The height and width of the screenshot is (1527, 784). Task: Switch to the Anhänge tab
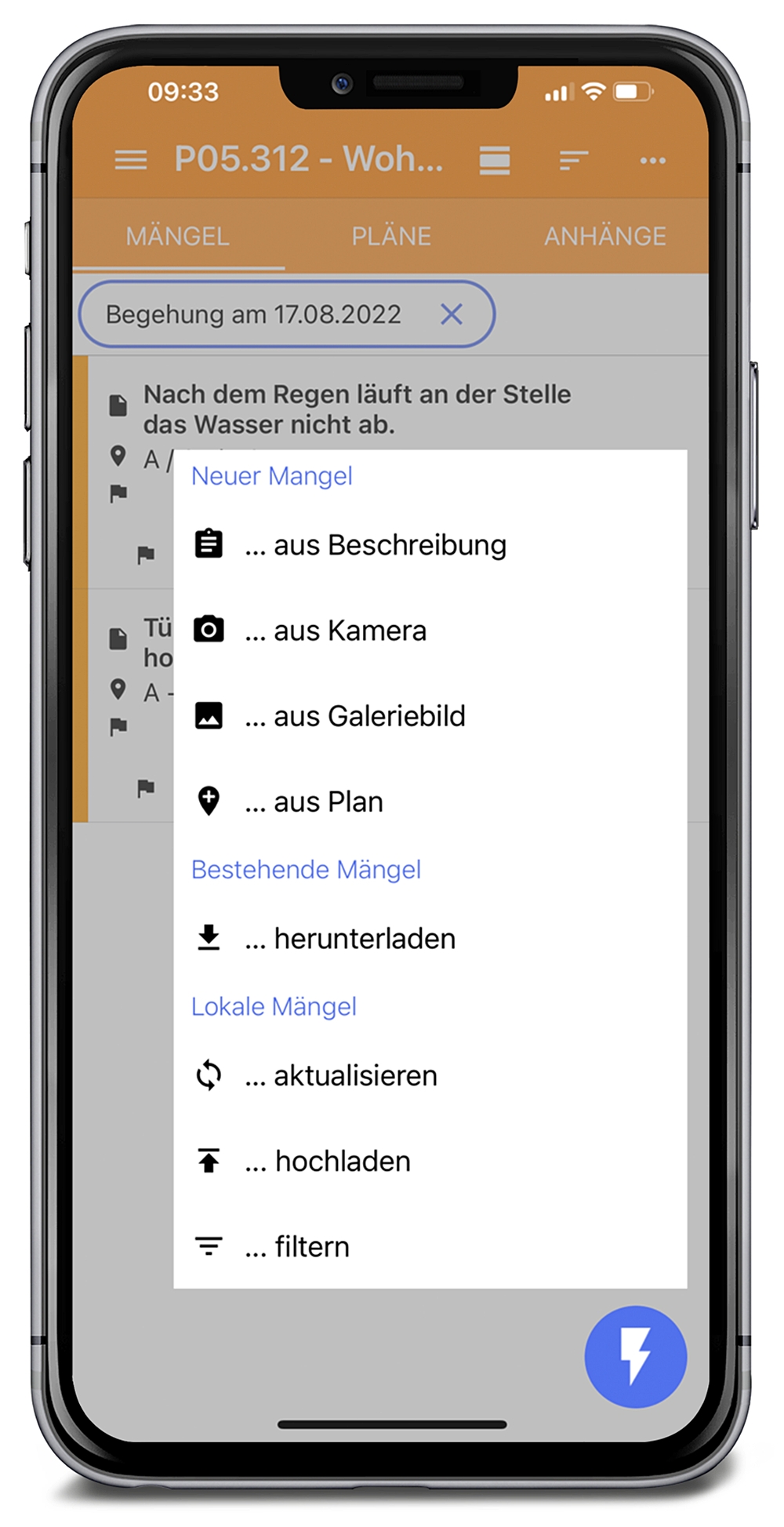pos(605,236)
